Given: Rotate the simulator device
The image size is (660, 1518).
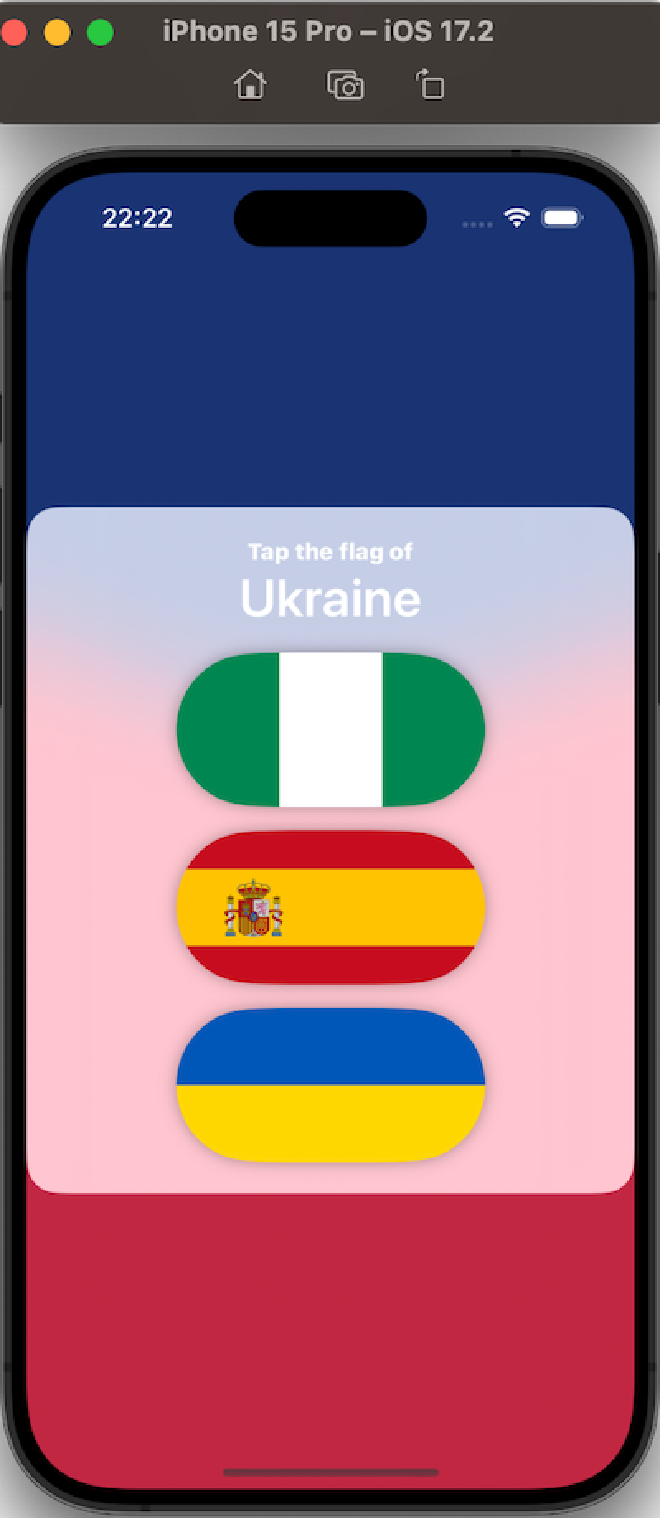Looking at the screenshot, I should pyautogui.click(x=430, y=86).
